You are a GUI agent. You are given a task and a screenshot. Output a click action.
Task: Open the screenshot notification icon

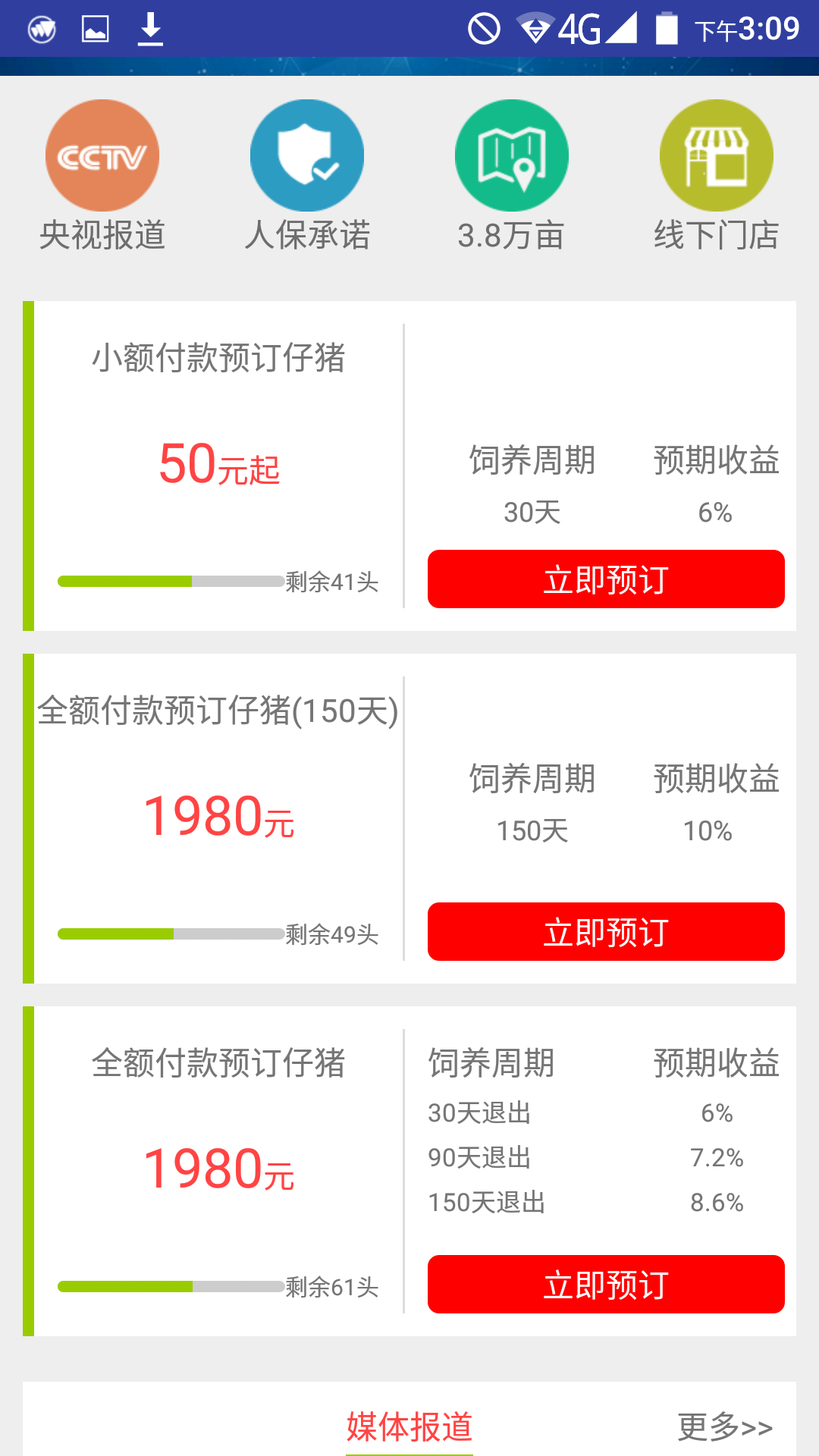point(96,28)
